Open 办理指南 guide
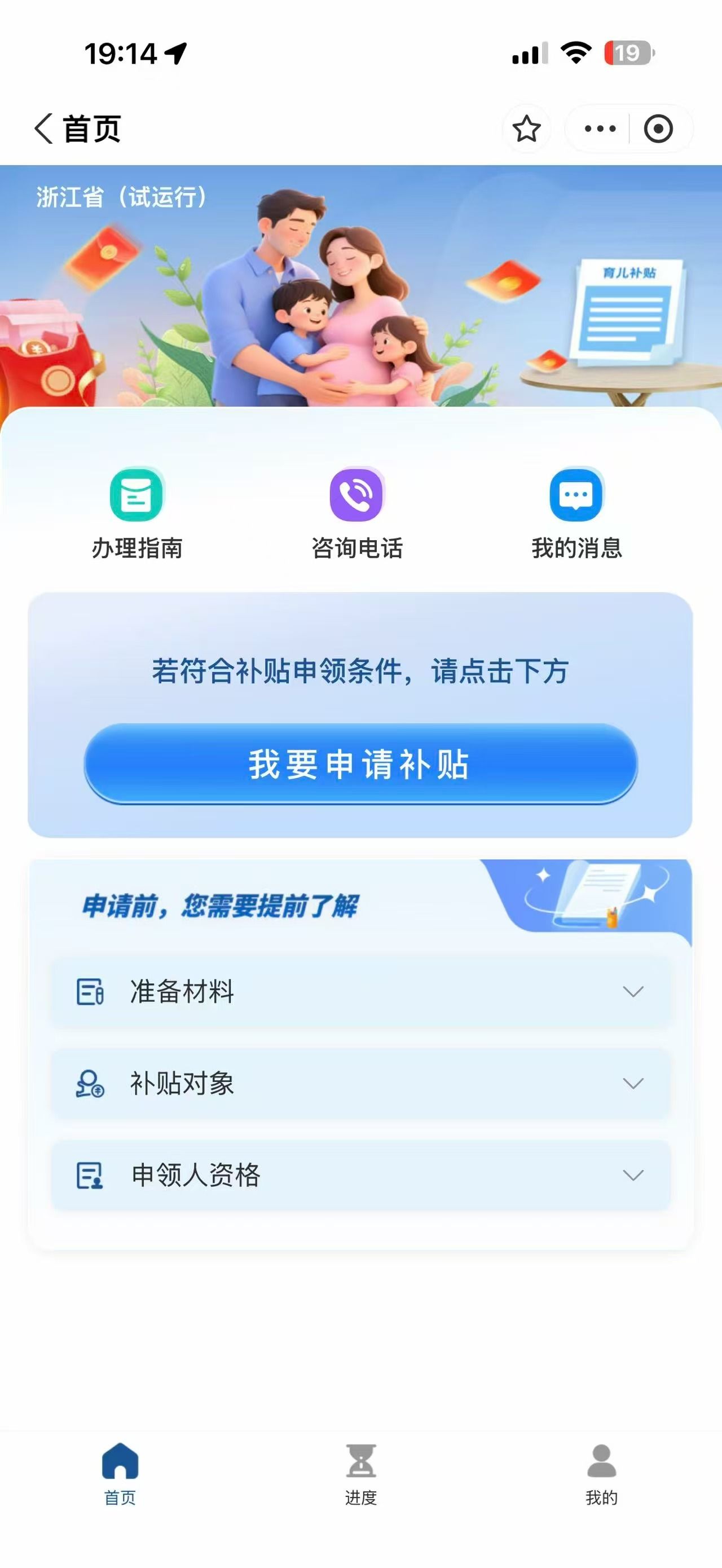Screen dimensions: 722x1568 click(137, 514)
